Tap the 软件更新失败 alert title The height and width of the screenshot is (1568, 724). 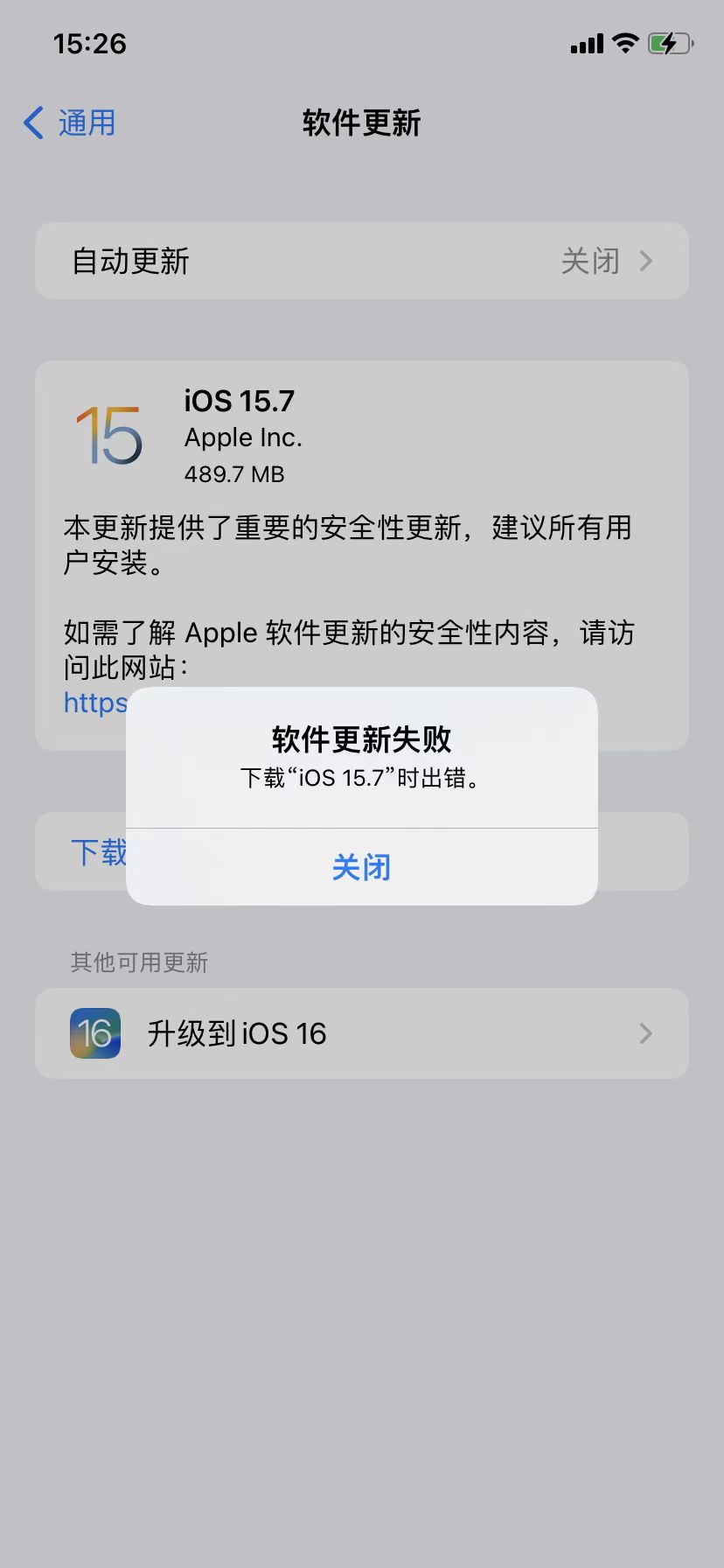pos(362,739)
